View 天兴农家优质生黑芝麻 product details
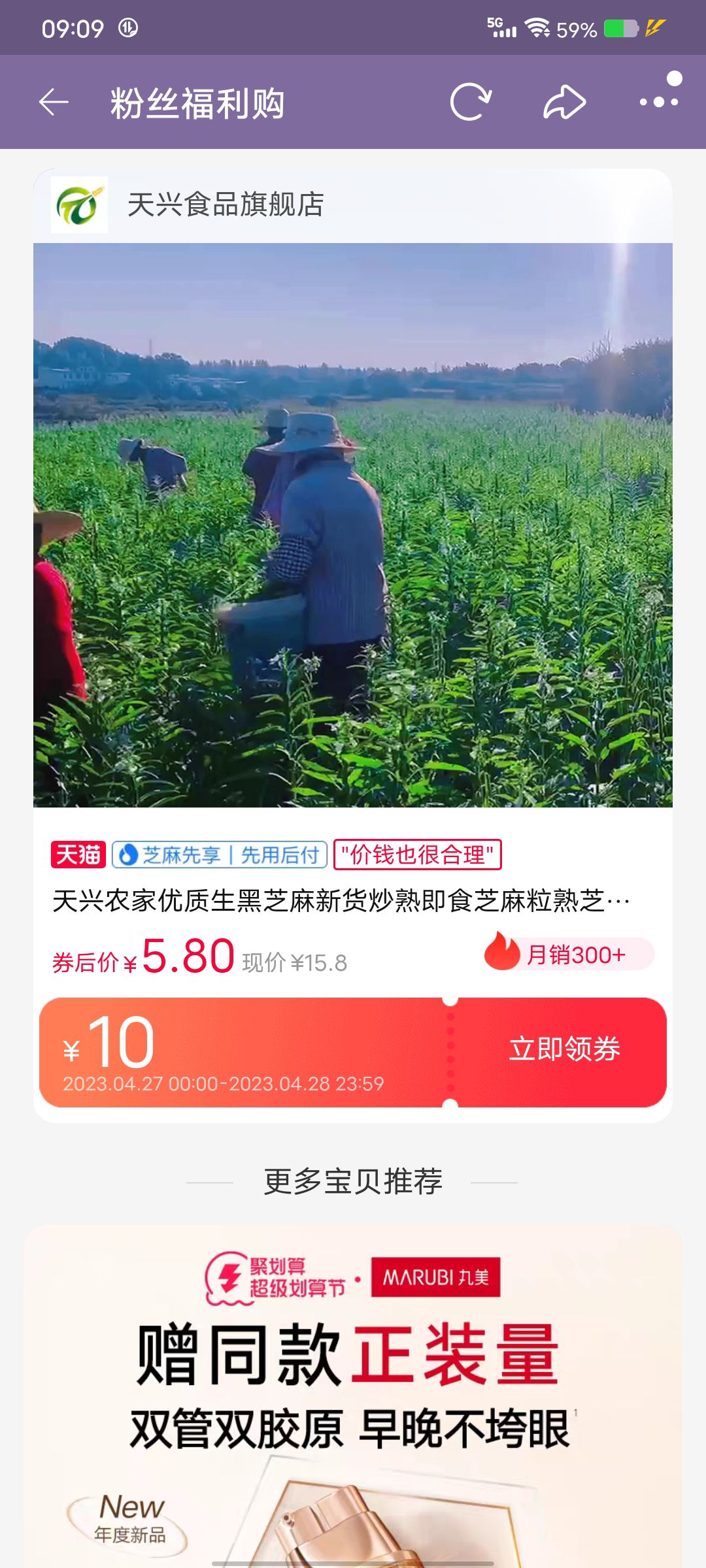The width and height of the screenshot is (706, 1568). coord(340,901)
